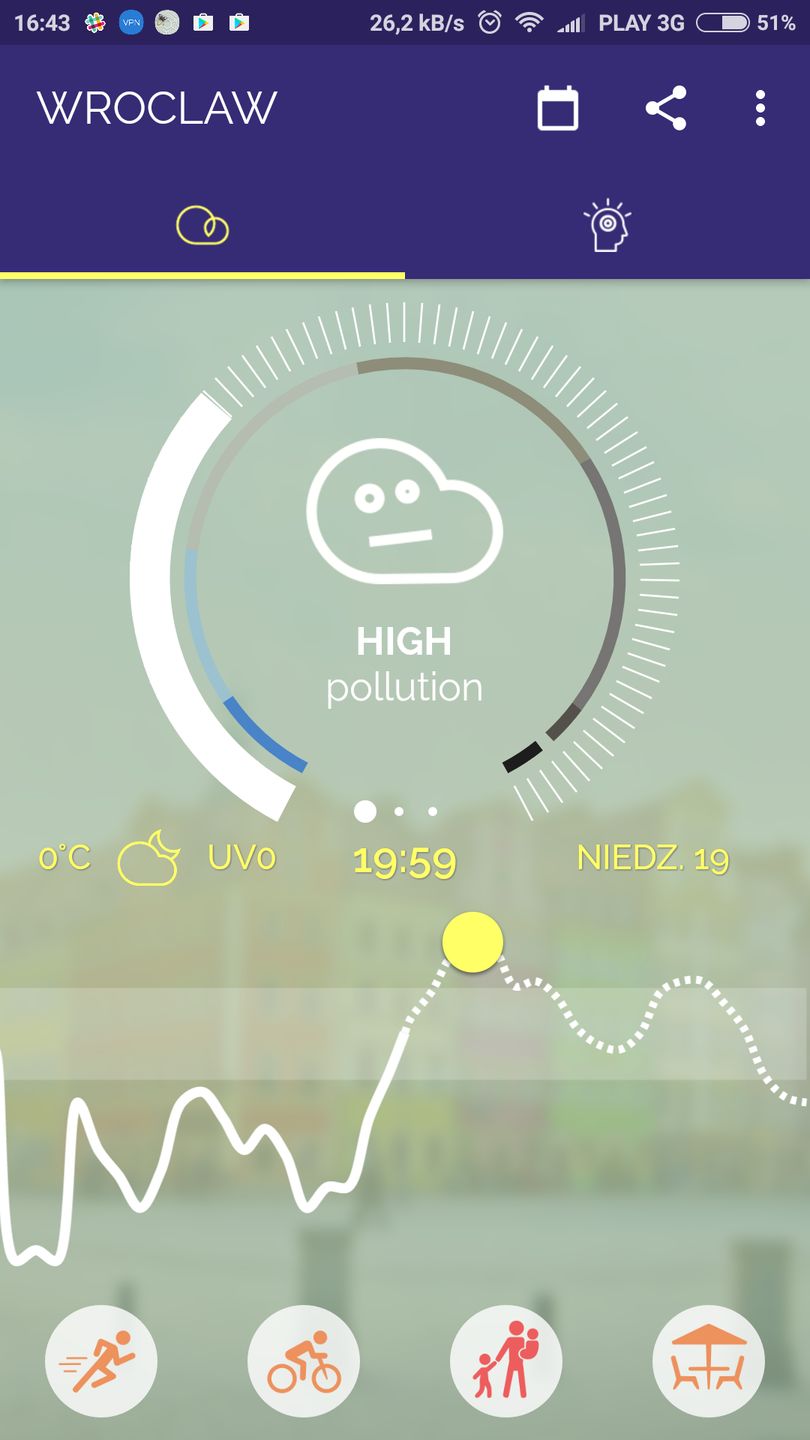Switch to the head insights tab
Screen dimensions: 810x1440
click(x=607, y=226)
